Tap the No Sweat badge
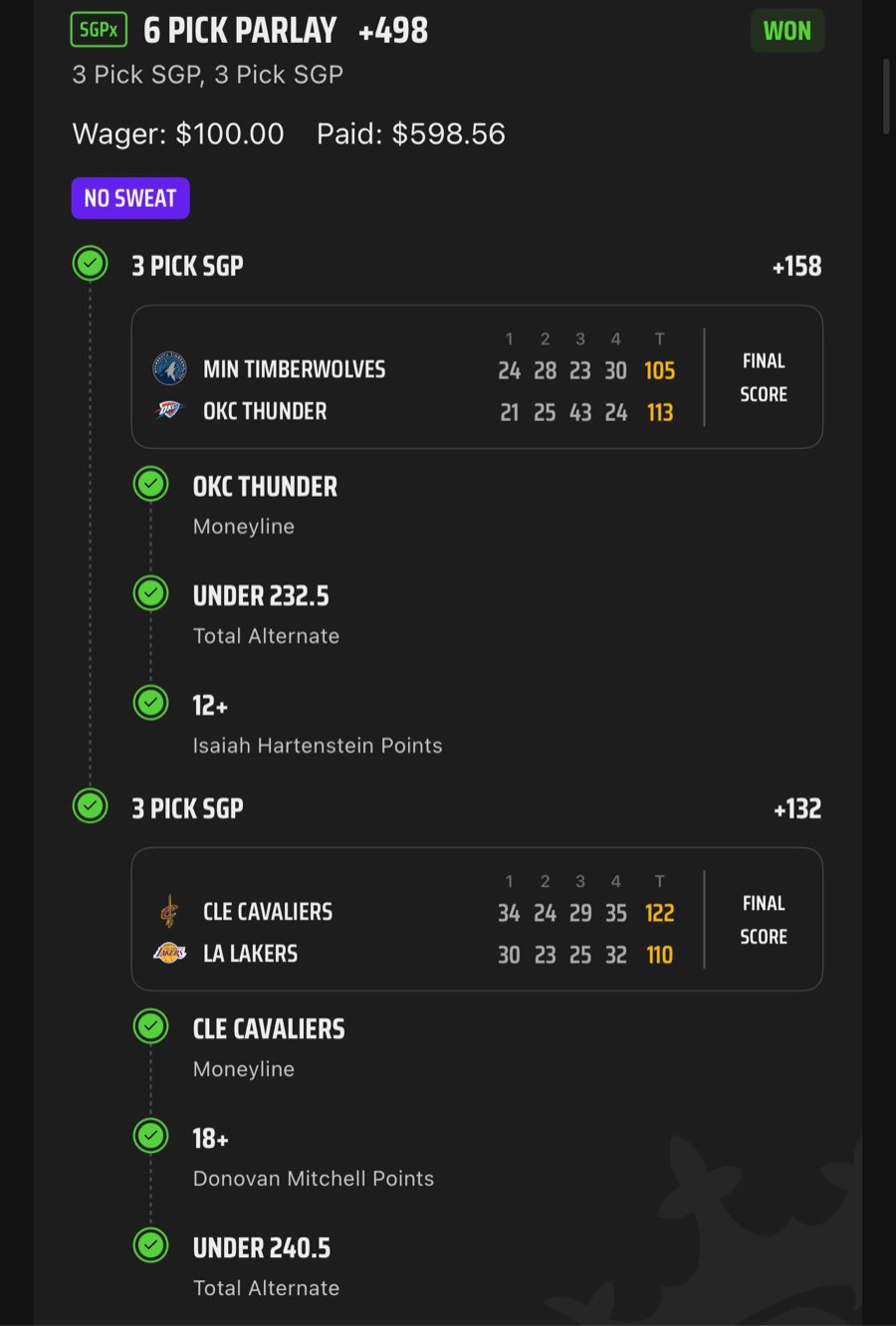The image size is (896, 1326). point(130,198)
